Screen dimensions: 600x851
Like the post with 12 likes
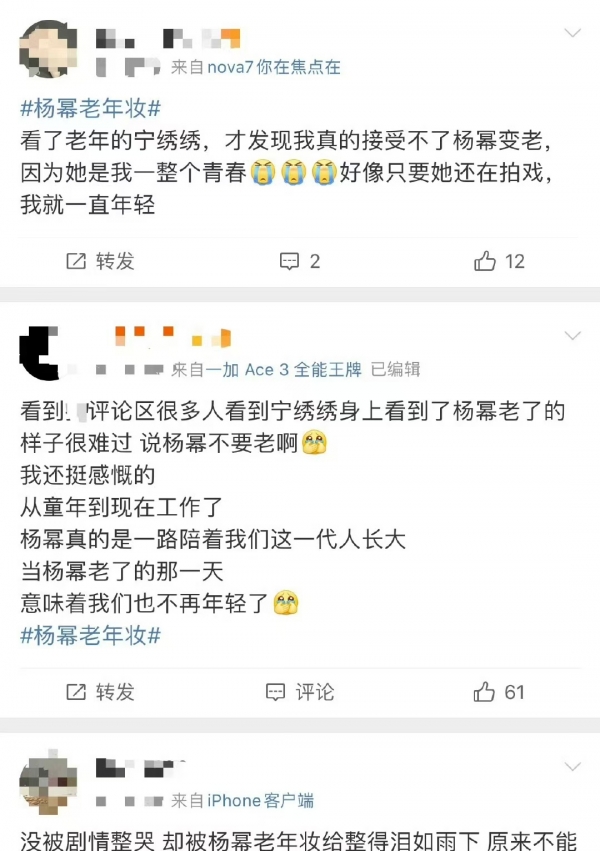499,261
